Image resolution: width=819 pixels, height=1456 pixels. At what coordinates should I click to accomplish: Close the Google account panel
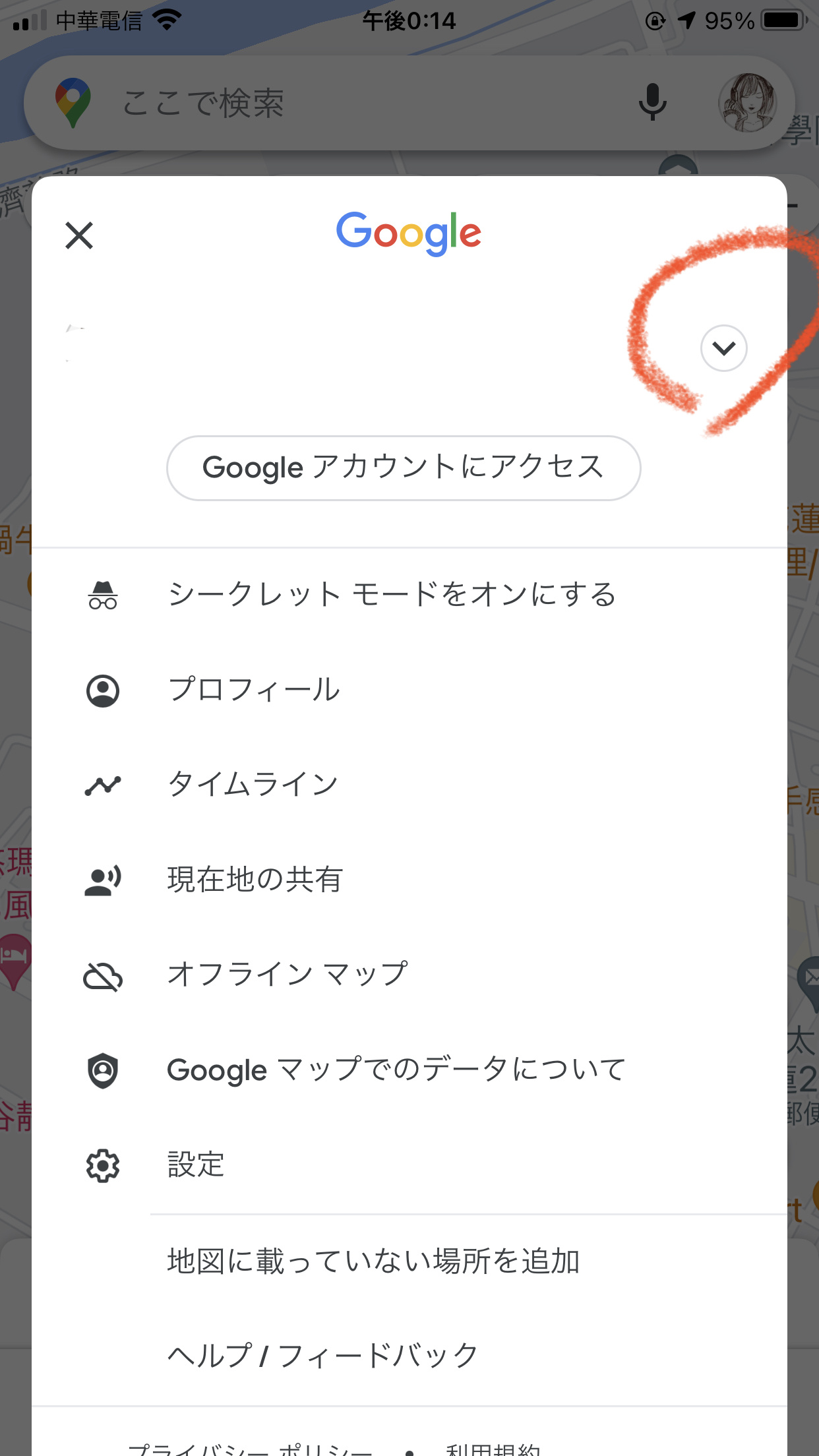79,235
